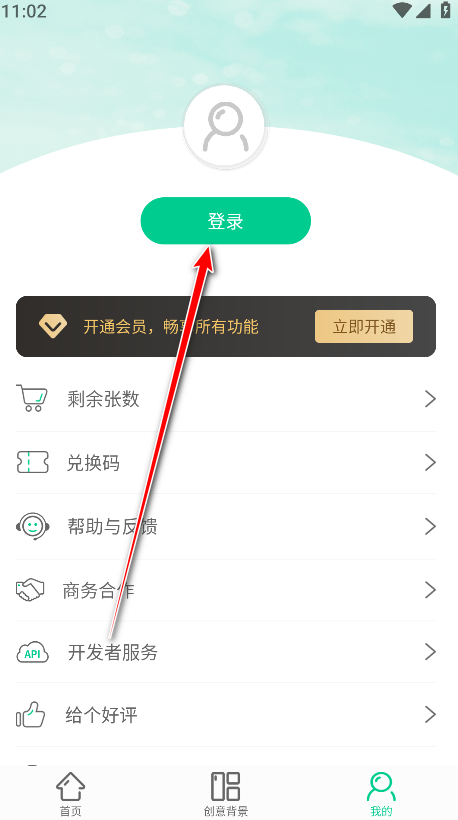Switch to the 首页 home tab
The image size is (458, 820).
[x=71, y=794]
